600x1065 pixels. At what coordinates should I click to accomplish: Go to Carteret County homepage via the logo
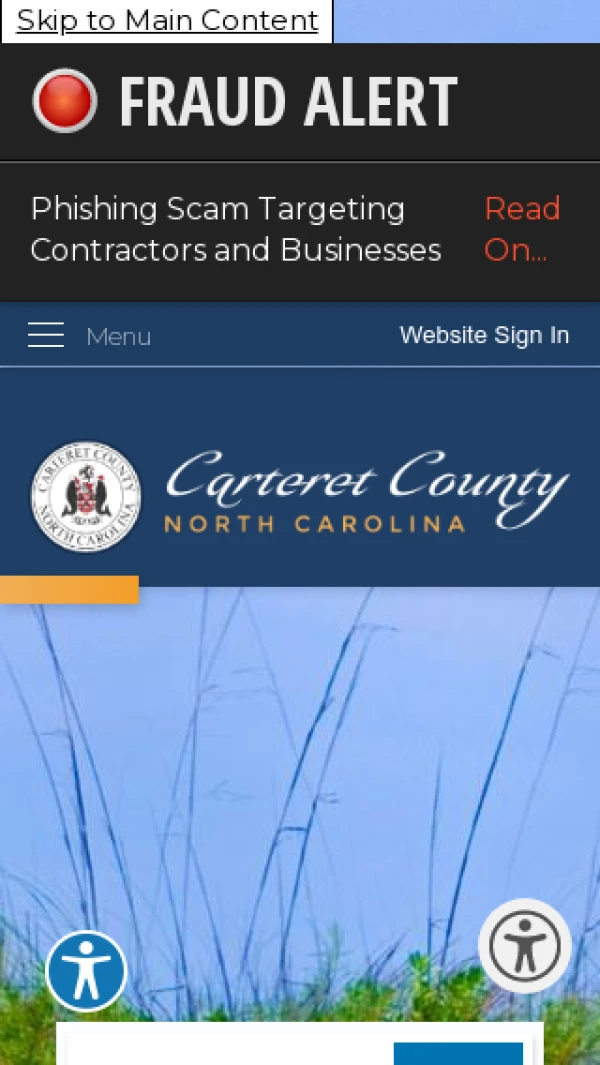299,494
